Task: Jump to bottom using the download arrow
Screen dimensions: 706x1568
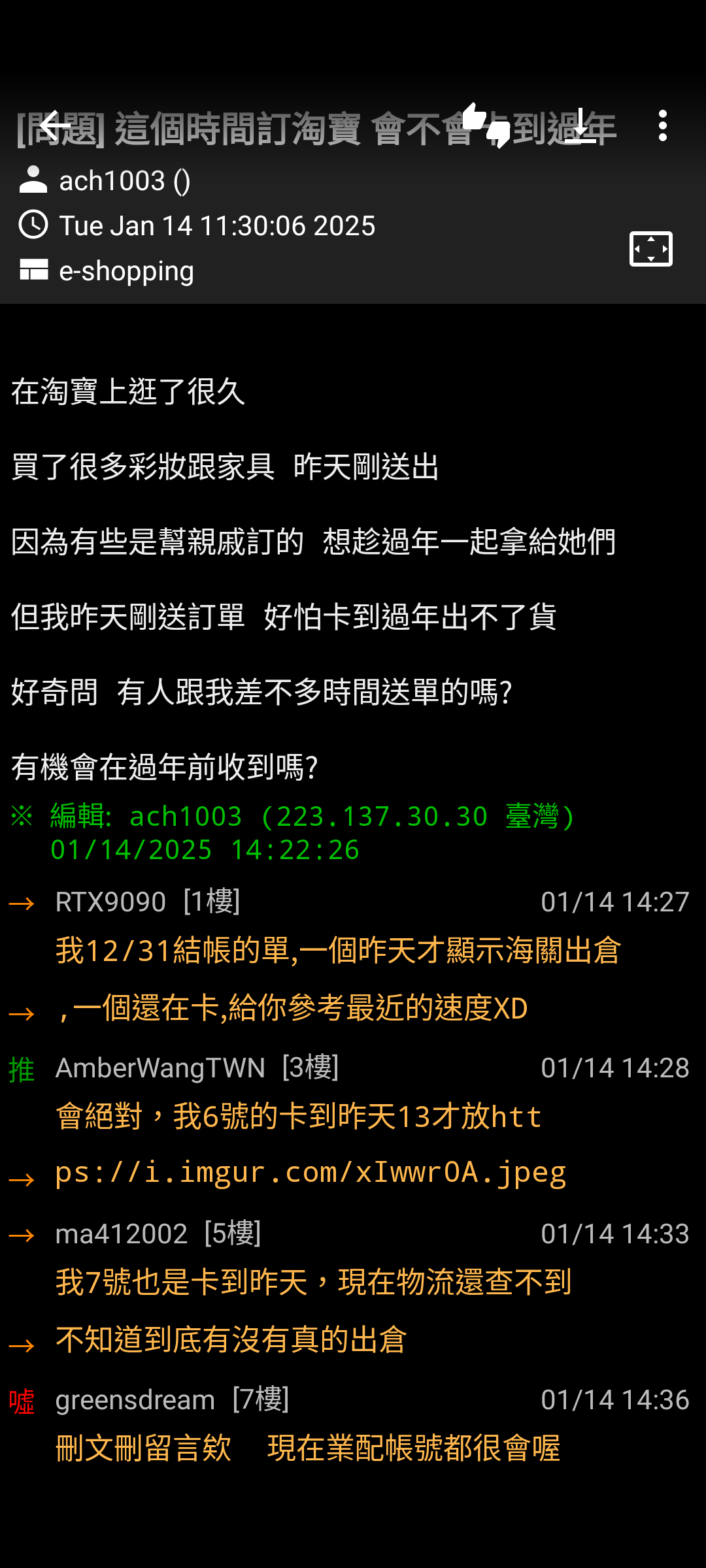Action: 580,125
